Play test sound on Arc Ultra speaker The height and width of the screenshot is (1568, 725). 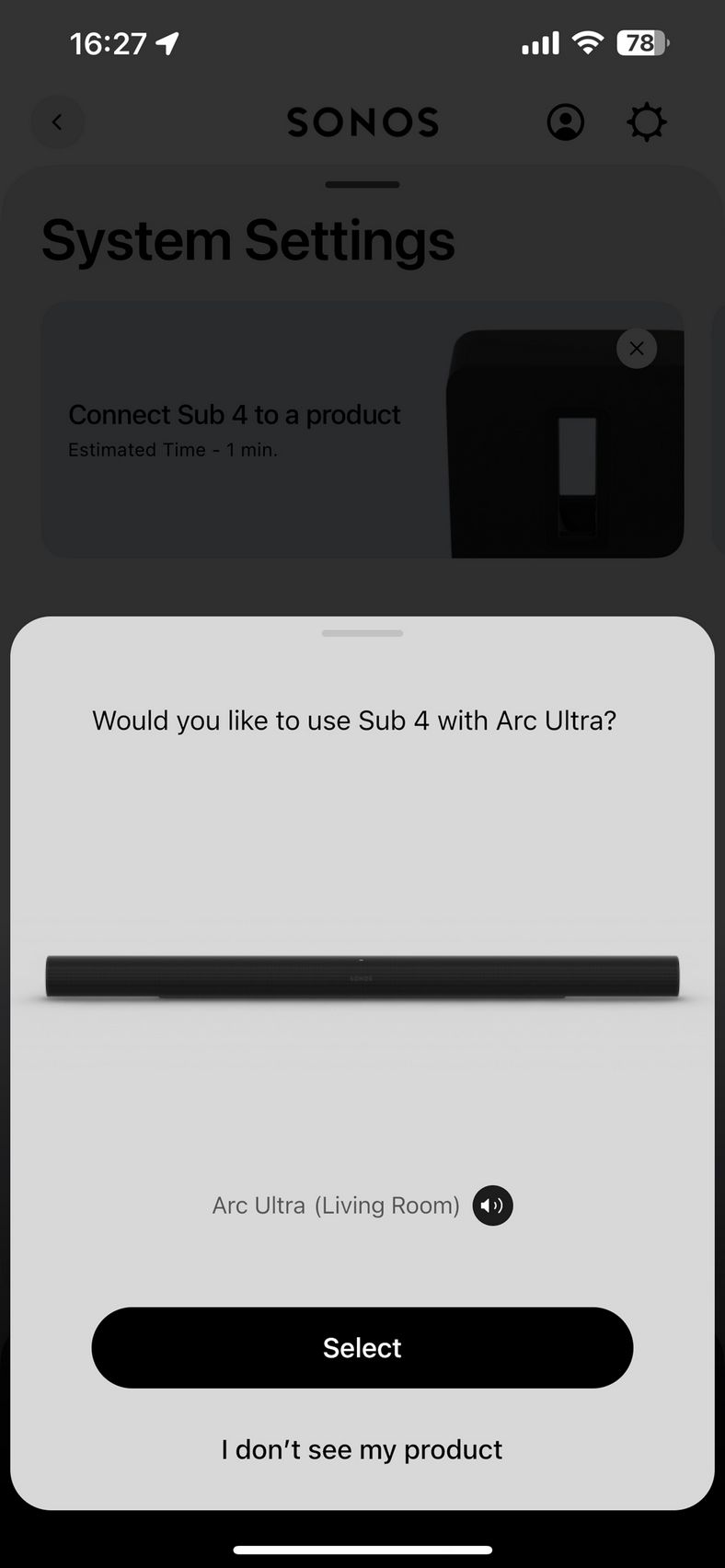pos(493,1205)
